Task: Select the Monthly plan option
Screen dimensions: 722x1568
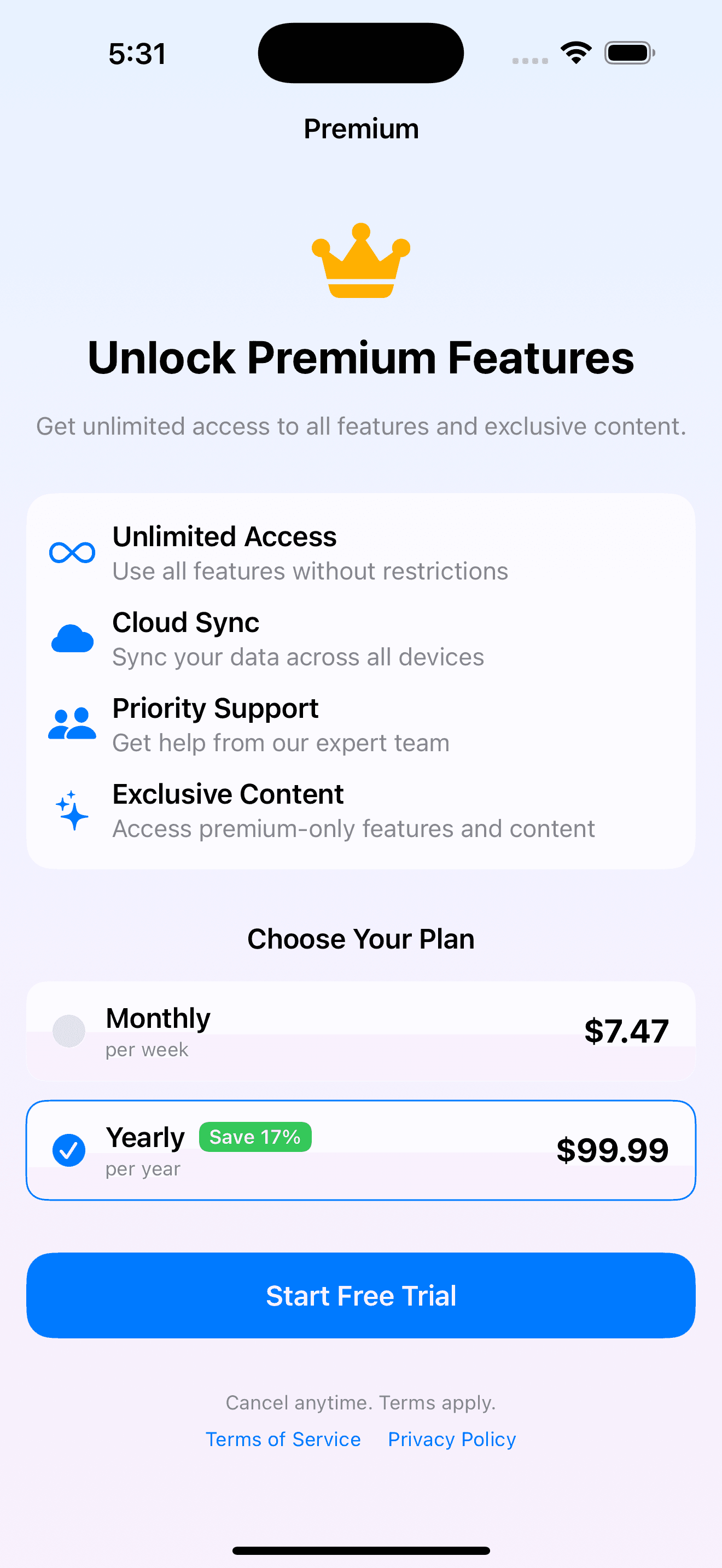Action: pos(360,1031)
